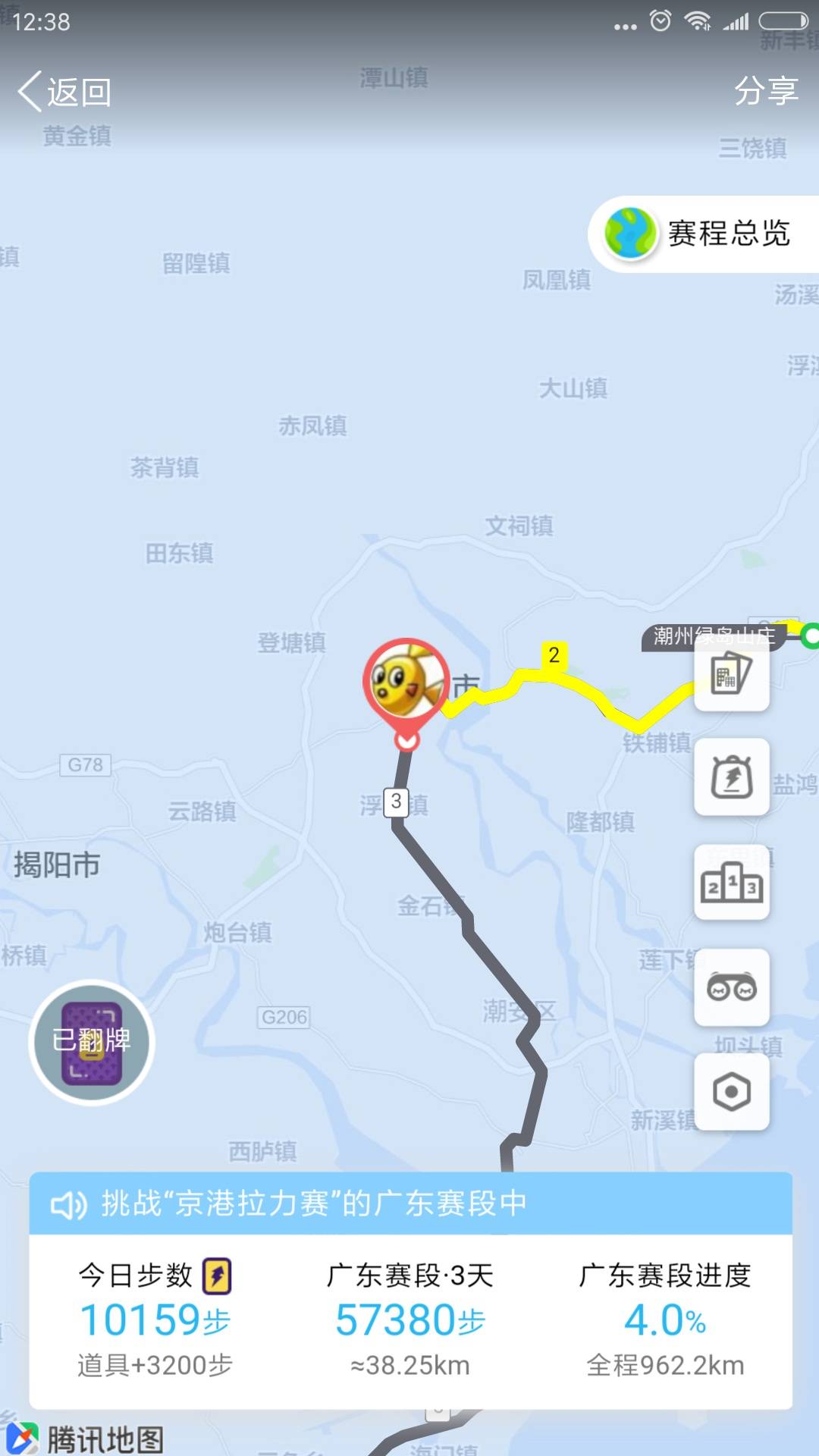
Task: Select stage marker 3 on the route
Action: pos(396,802)
